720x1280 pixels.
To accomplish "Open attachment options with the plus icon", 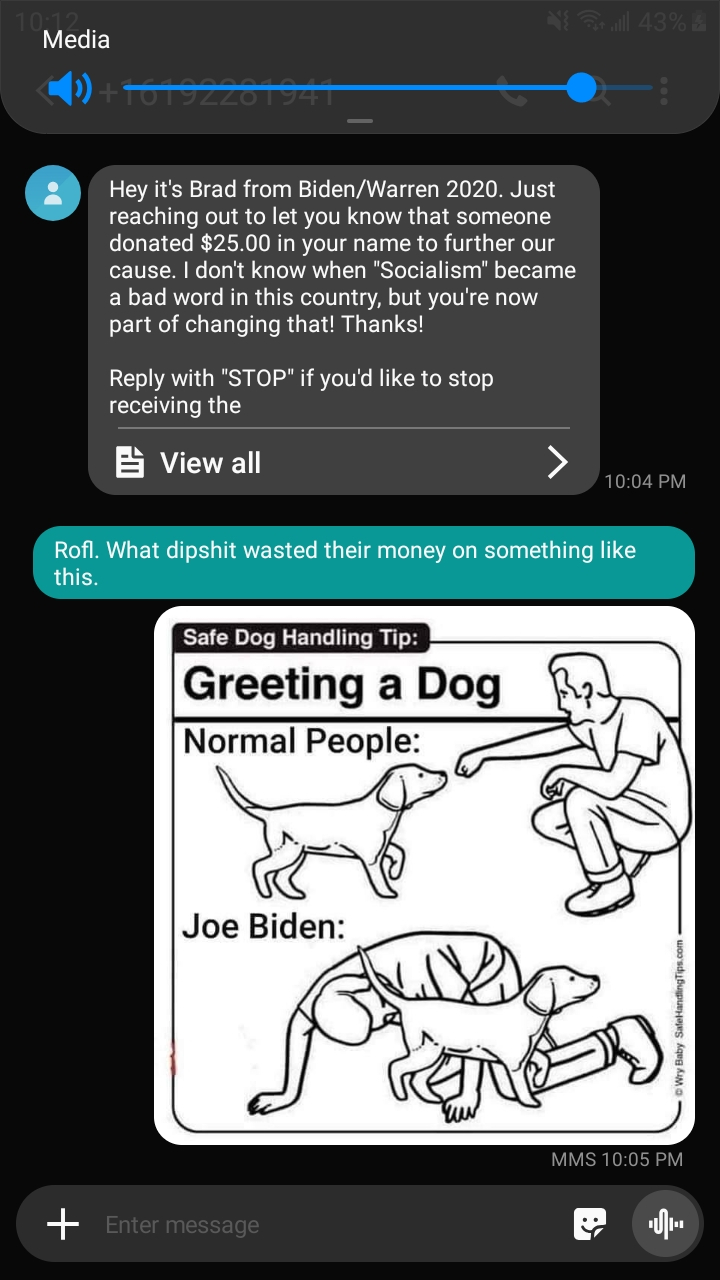I will pyautogui.click(x=63, y=1224).
